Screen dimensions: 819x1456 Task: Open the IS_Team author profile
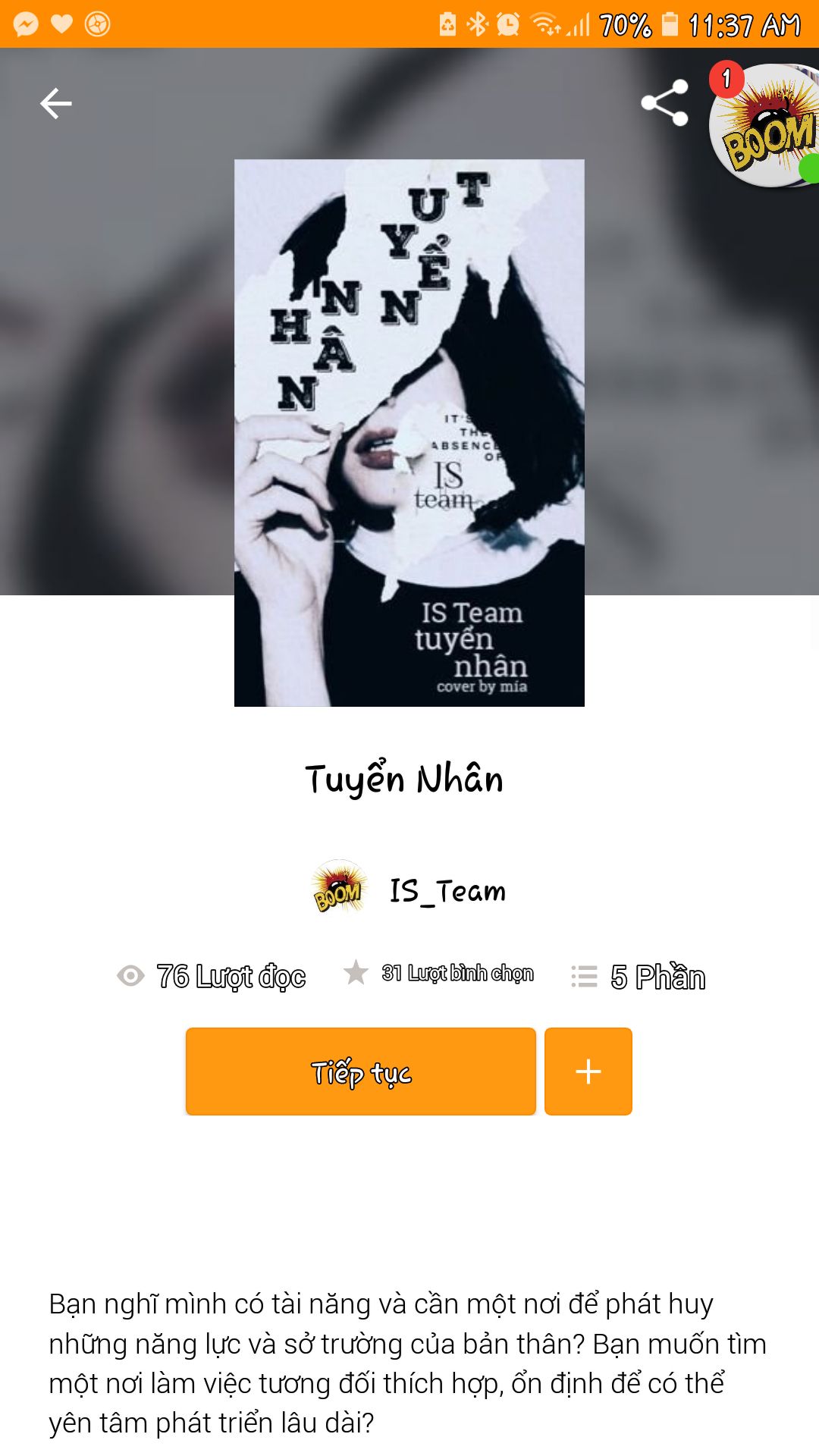409,889
